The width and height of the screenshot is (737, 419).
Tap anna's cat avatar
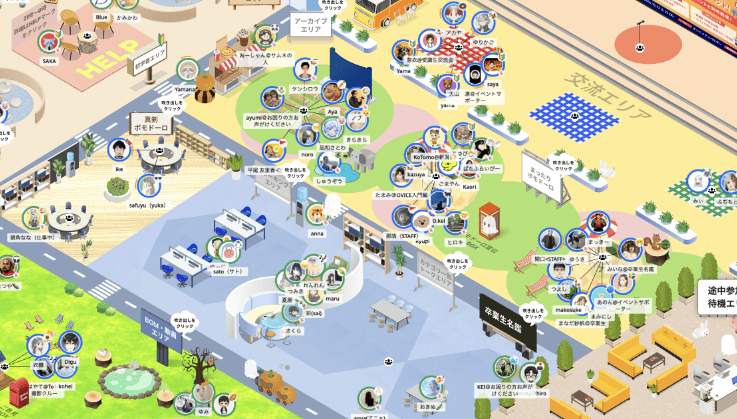(317, 215)
